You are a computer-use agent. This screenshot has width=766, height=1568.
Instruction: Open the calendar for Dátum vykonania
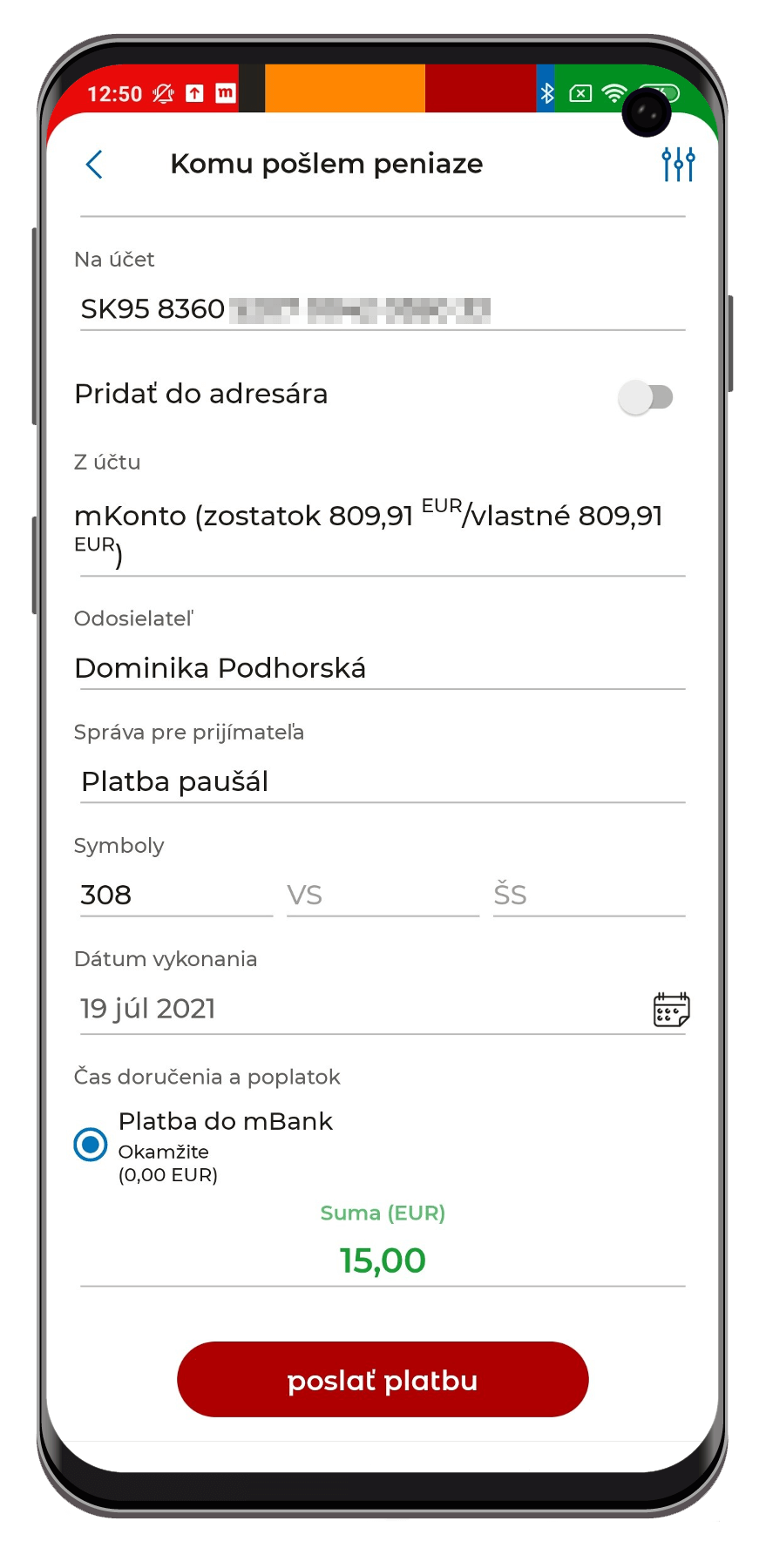coord(671,1010)
